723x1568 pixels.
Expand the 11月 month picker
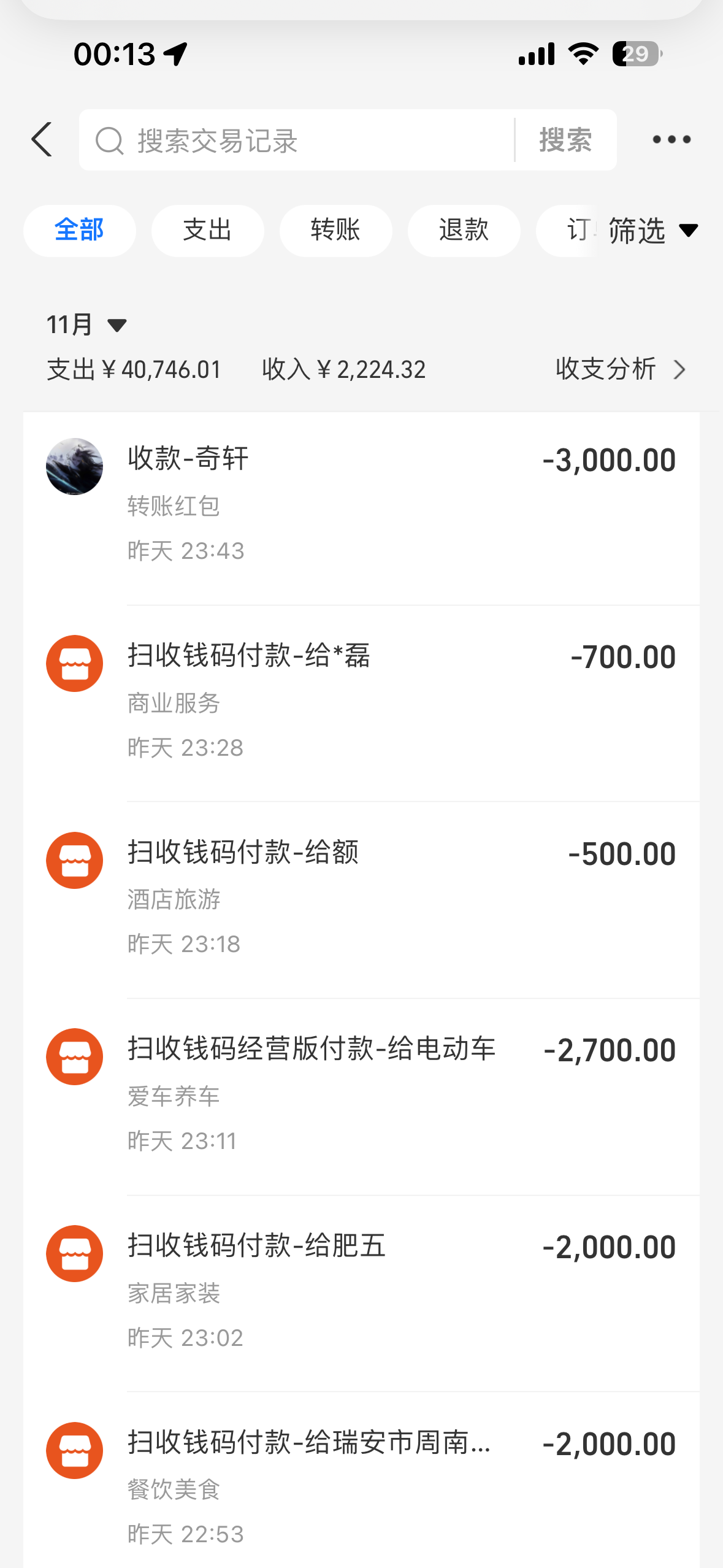click(x=87, y=325)
